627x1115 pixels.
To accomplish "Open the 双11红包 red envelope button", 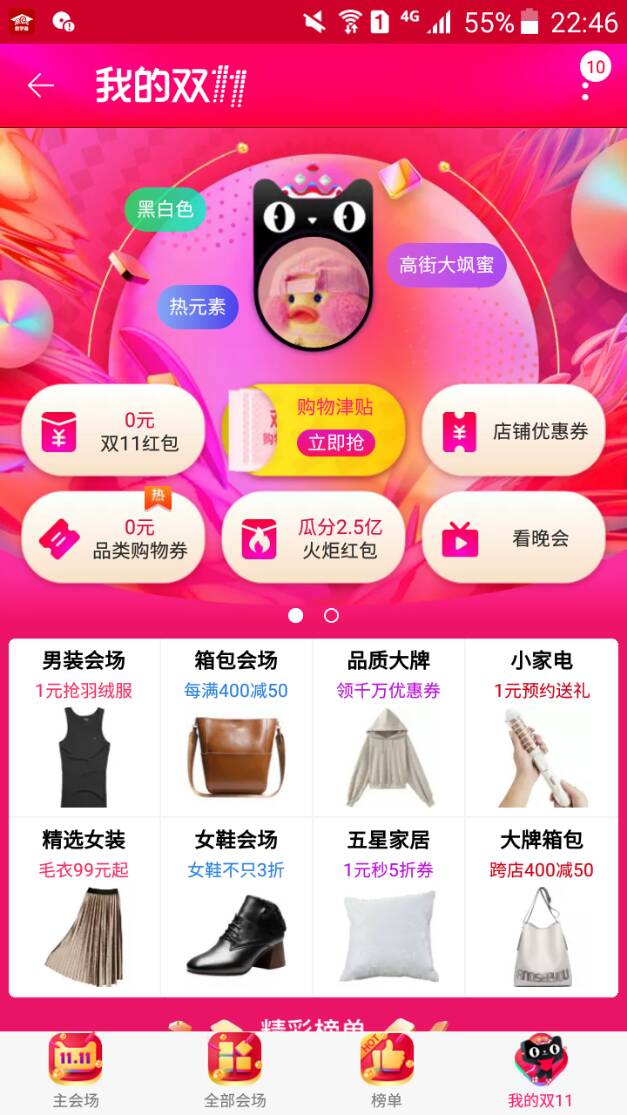I will 113,431.
